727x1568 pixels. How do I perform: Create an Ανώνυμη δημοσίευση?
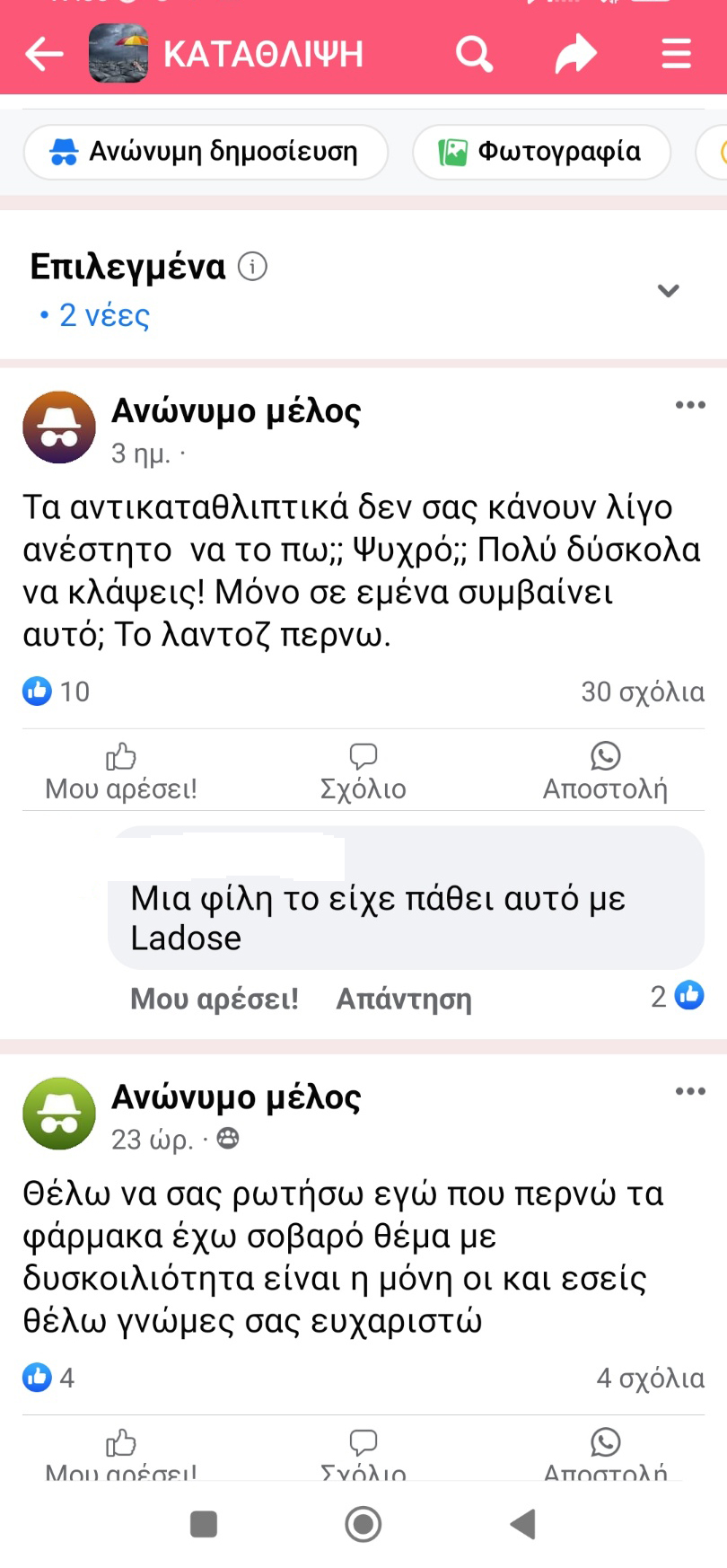[x=206, y=152]
